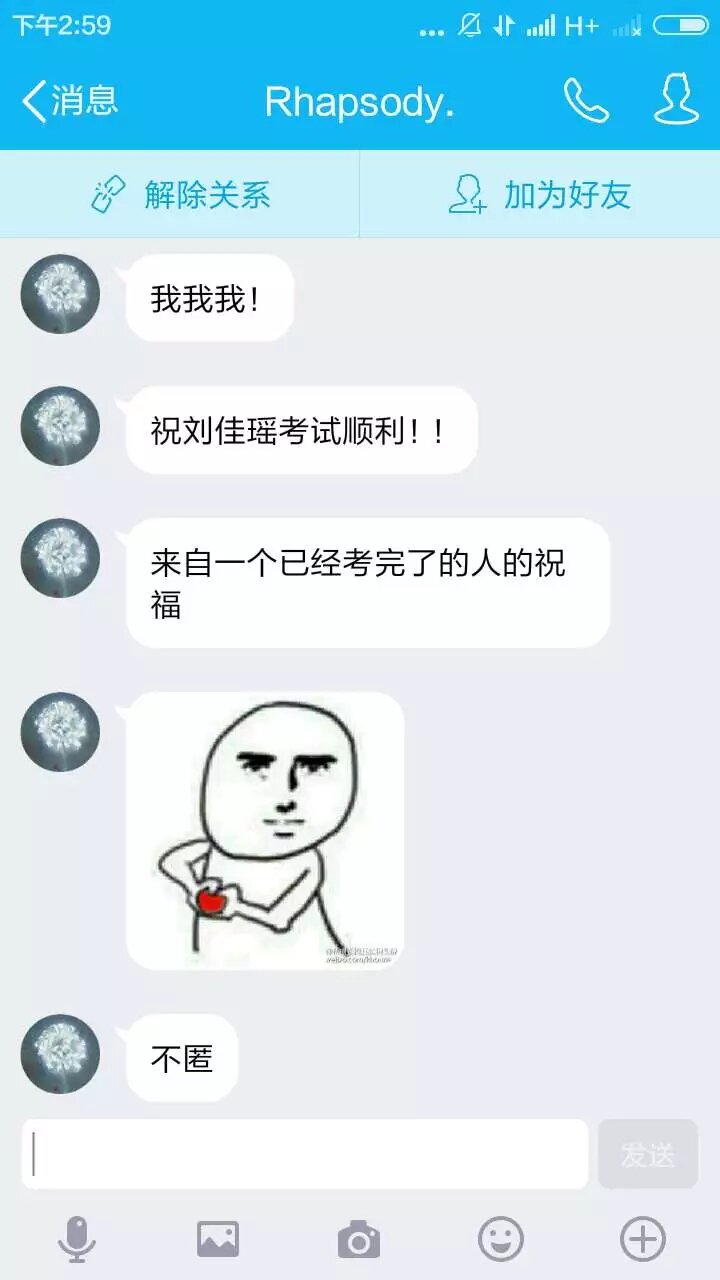The width and height of the screenshot is (720, 1280).
Task: Tap 解除关系 to remove the relationship
Action: point(180,195)
